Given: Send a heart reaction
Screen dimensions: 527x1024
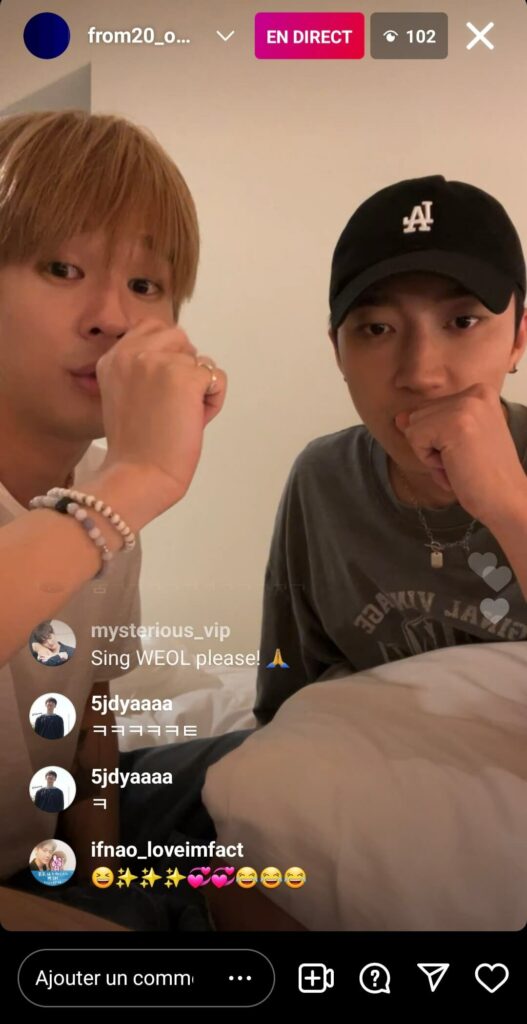Looking at the screenshot, I should click(491, 978).
